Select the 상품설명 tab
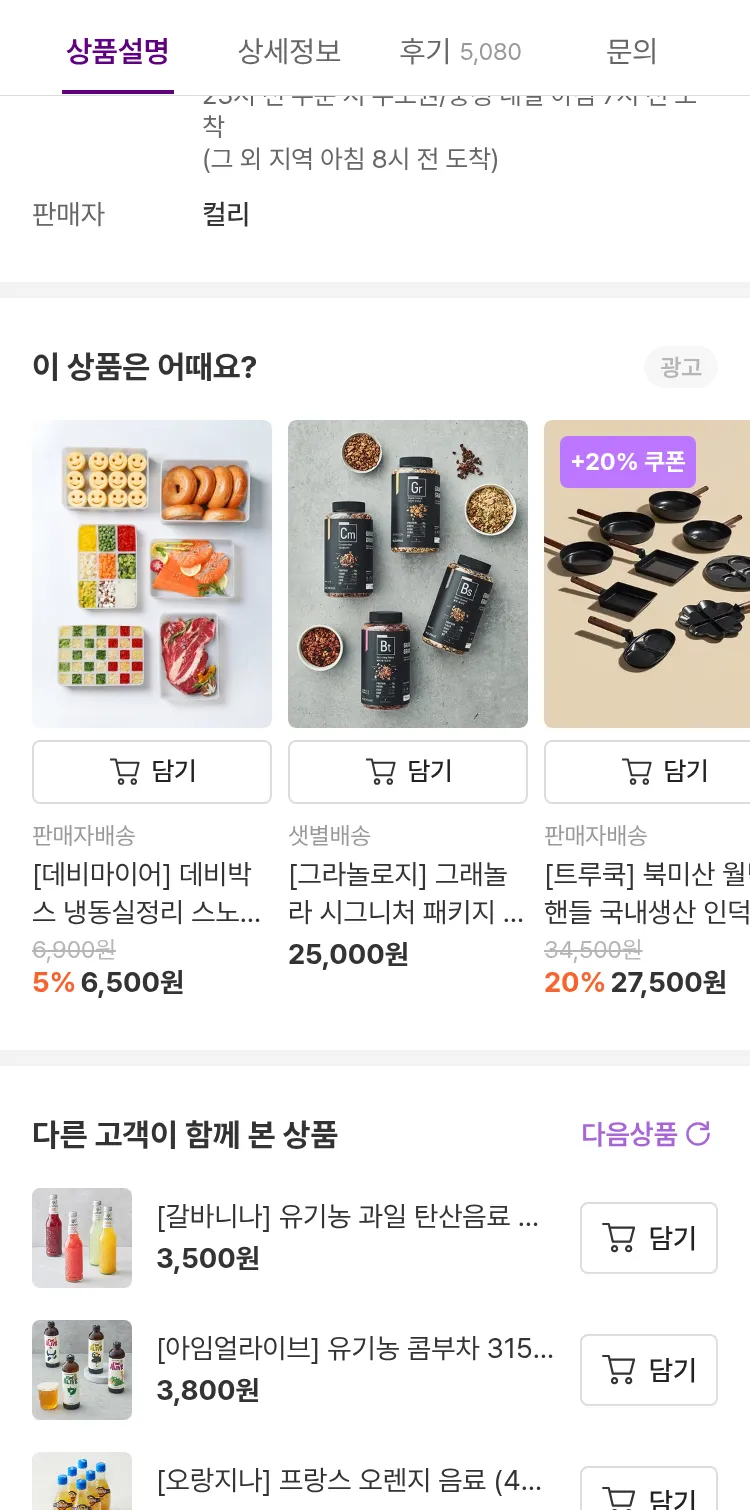 click(x=118, y=51)
